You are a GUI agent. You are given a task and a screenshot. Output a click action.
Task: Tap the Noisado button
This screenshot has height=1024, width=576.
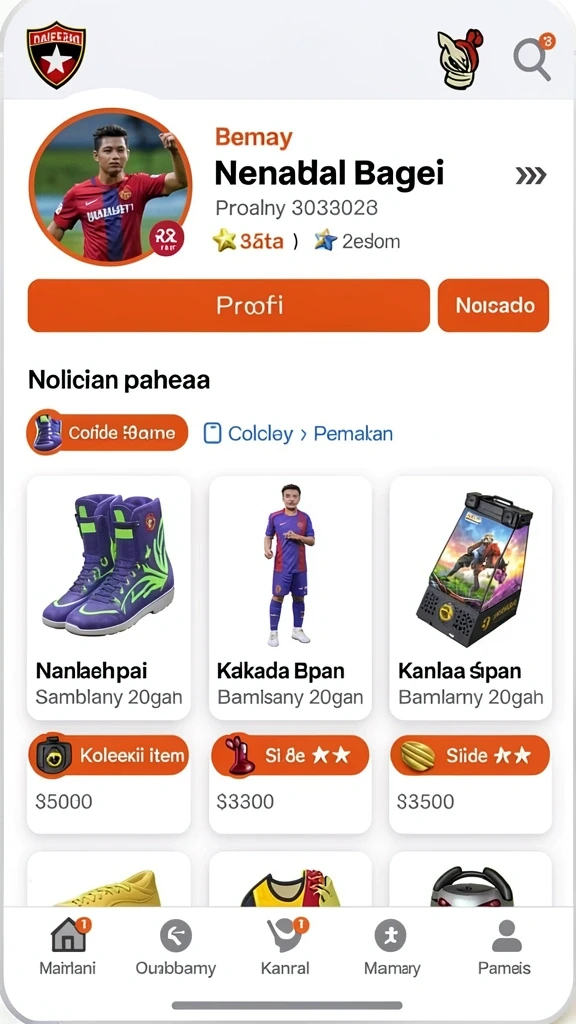[x=494, y=305]
